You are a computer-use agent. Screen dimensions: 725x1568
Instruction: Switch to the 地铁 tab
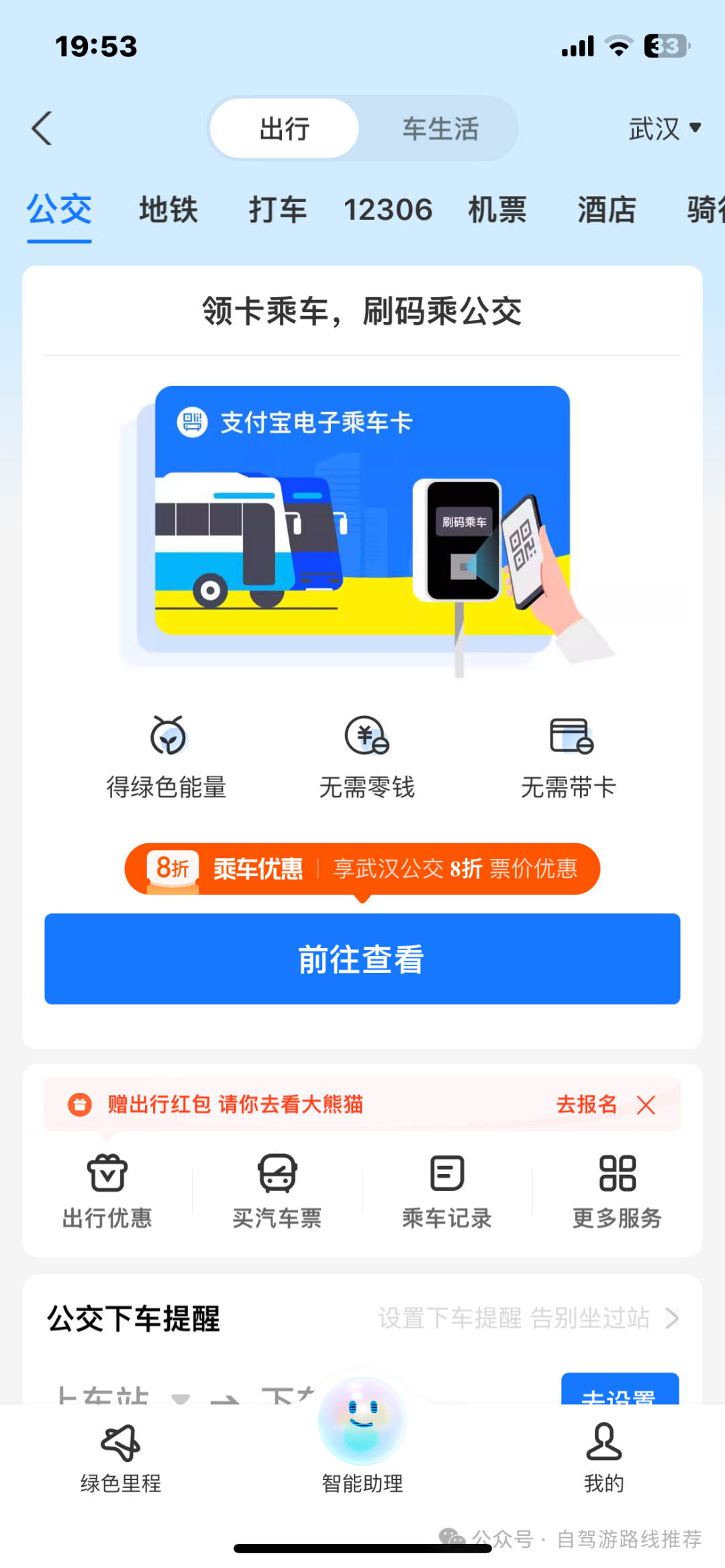pos(168,210)
